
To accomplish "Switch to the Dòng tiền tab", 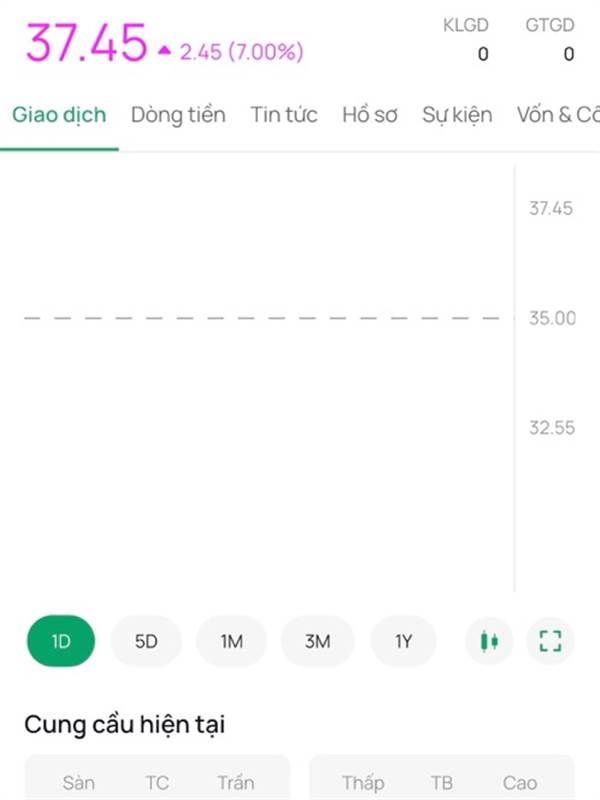I will point(178,115).
